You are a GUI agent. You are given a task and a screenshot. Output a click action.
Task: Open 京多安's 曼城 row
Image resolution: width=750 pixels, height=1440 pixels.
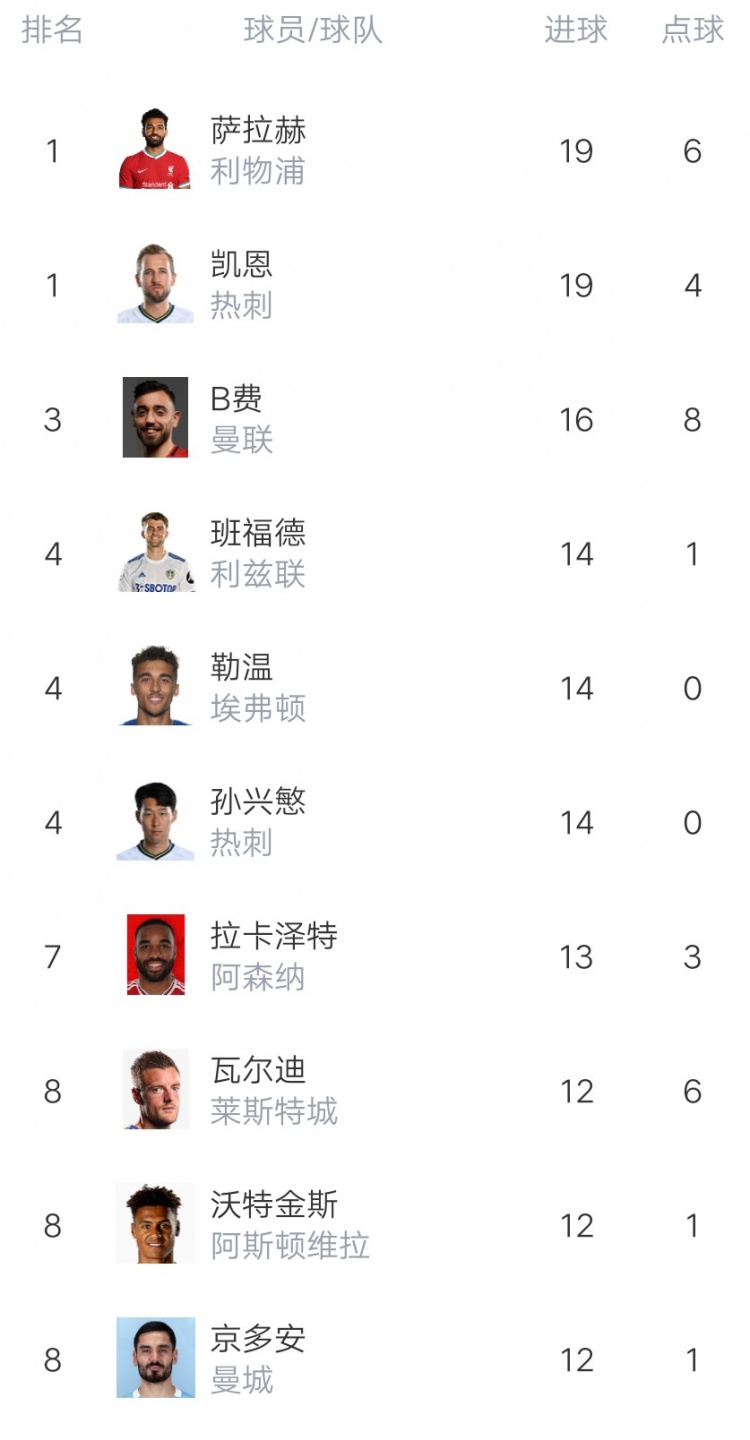[x=375, y=1359]
